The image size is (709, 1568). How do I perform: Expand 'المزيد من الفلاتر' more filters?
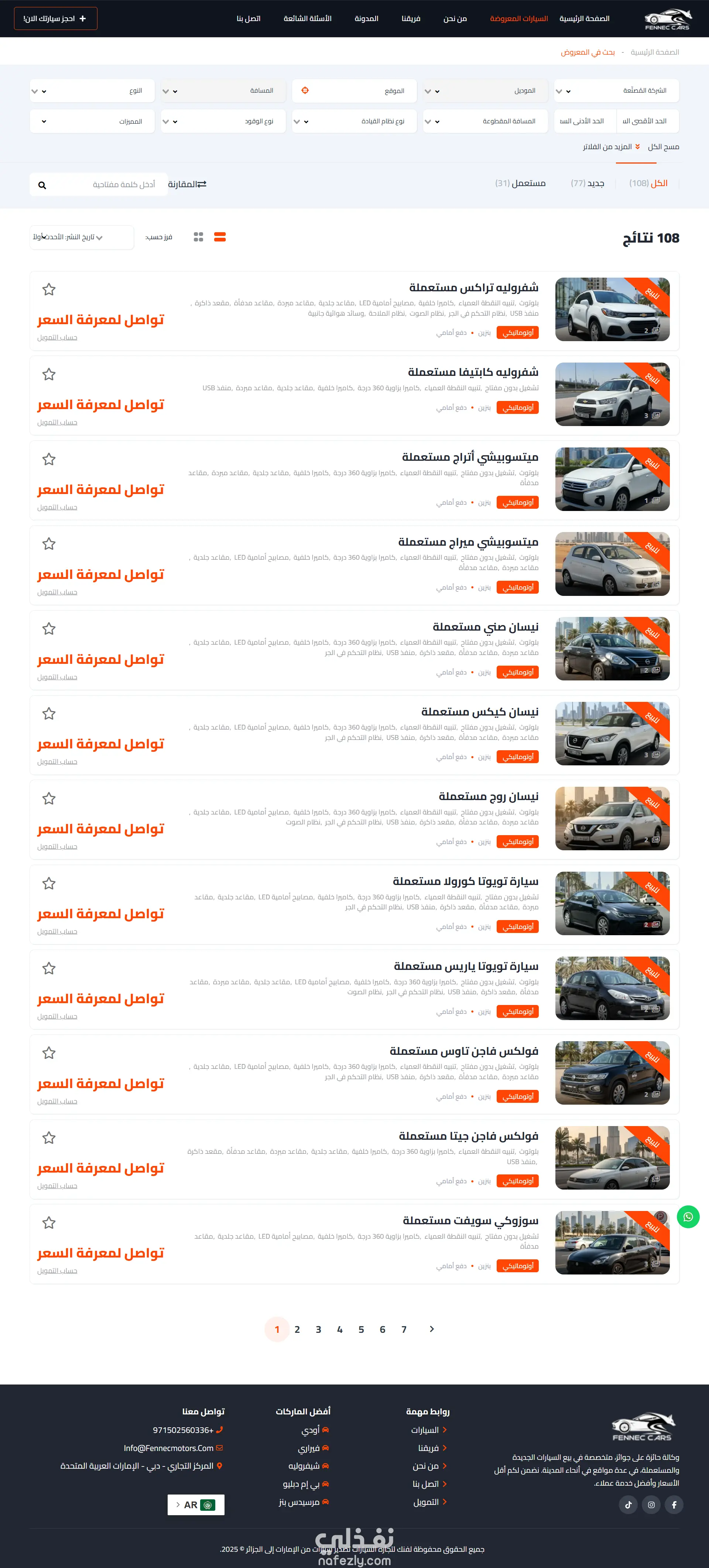pos(611,147)
